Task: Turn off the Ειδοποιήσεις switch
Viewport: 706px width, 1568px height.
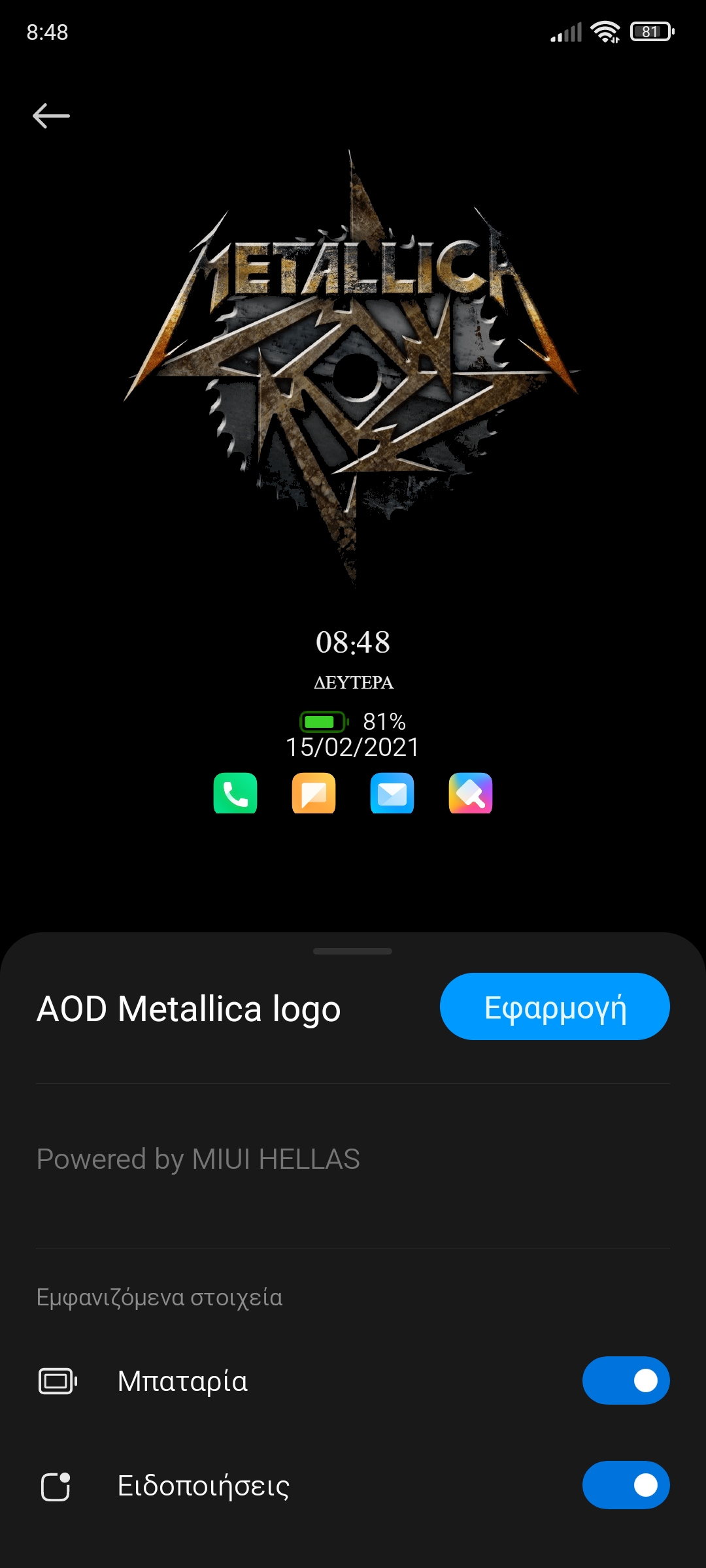Action: click(x=626, y=1485)
